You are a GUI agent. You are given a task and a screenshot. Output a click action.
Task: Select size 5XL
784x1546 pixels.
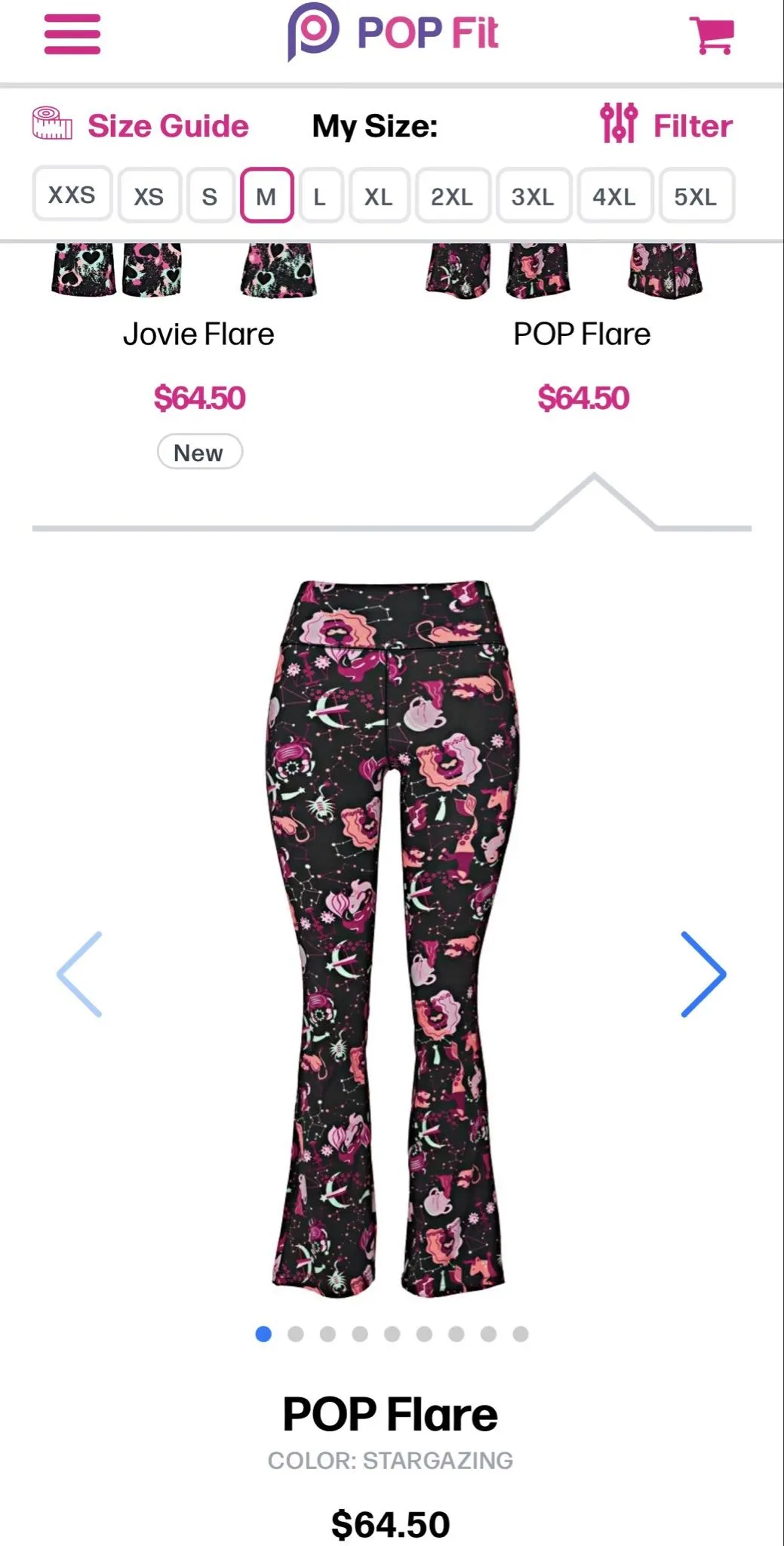[696, 196]
